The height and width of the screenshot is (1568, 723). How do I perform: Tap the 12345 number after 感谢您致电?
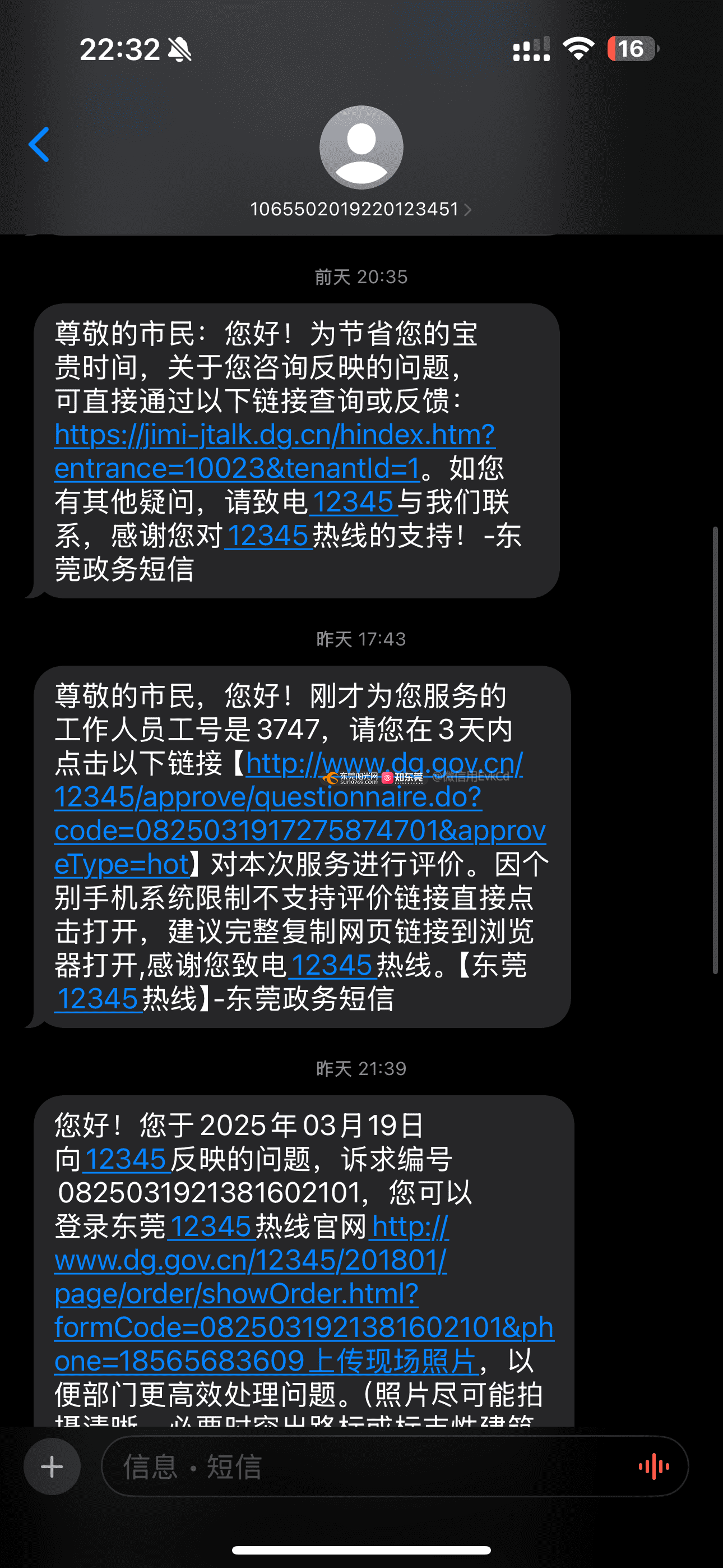coord(332,965)
